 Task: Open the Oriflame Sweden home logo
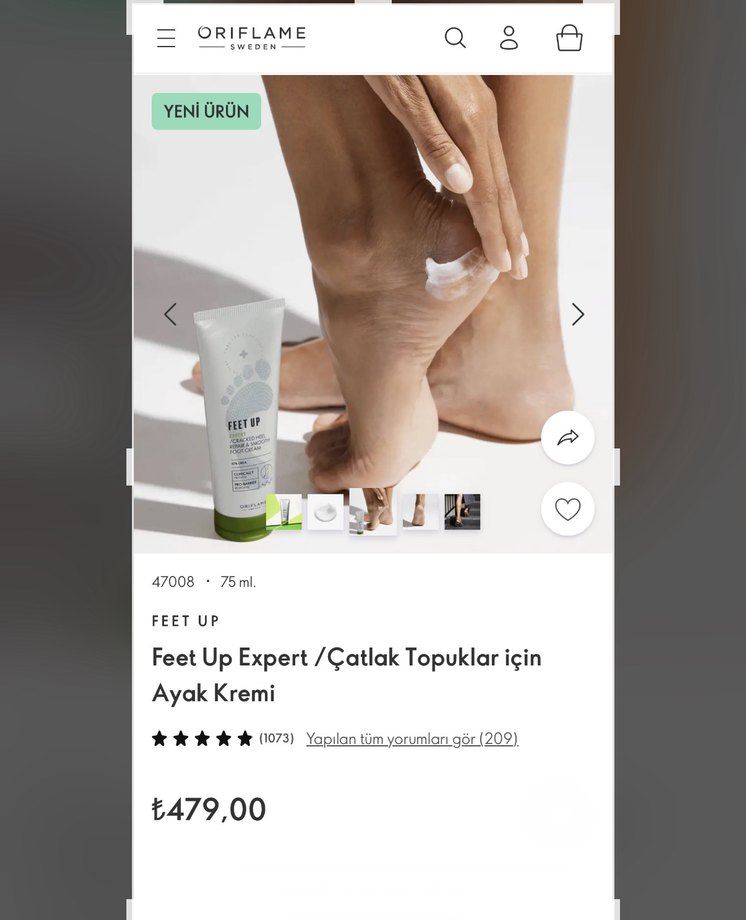(x=250, y=37)
